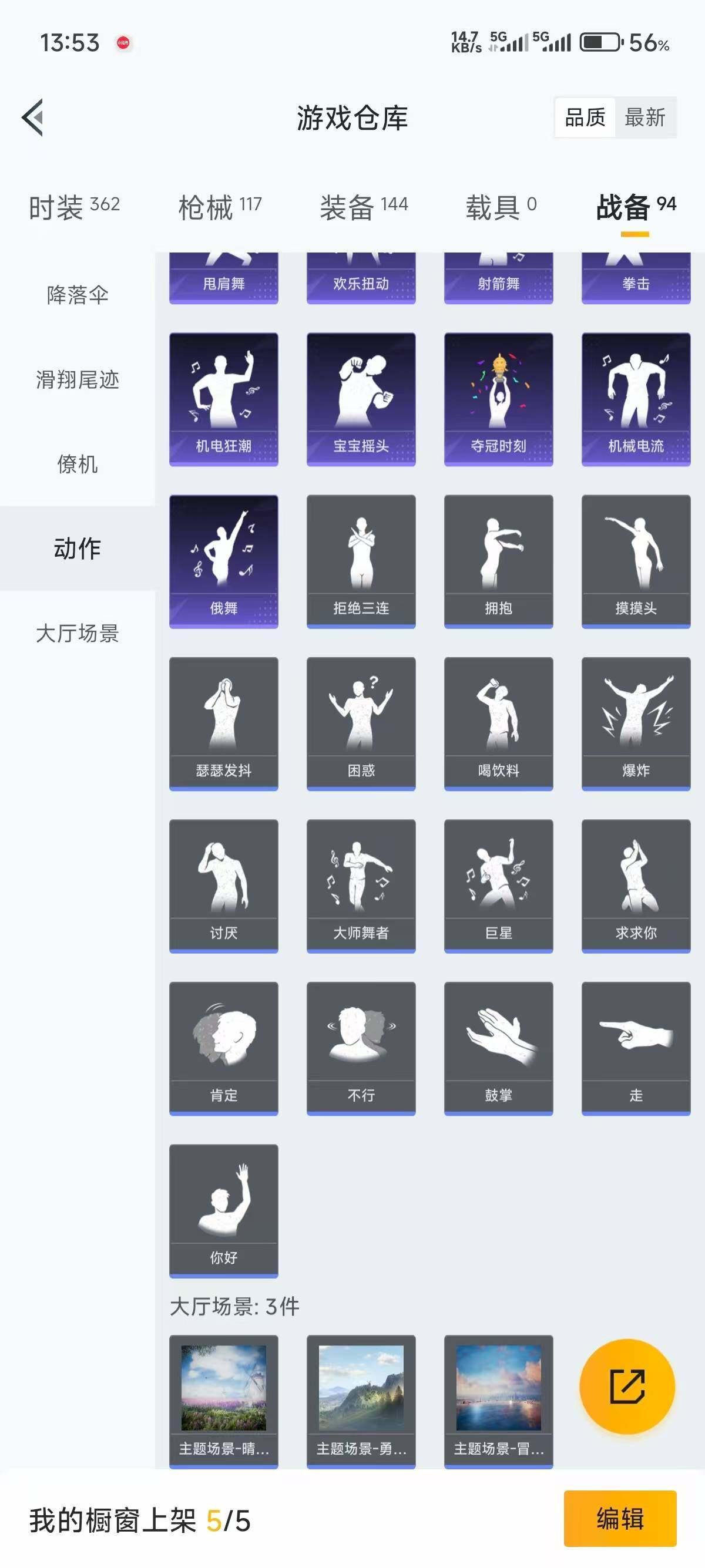
Task: Click the 你好 wave emote
Action: [223, 1212]
